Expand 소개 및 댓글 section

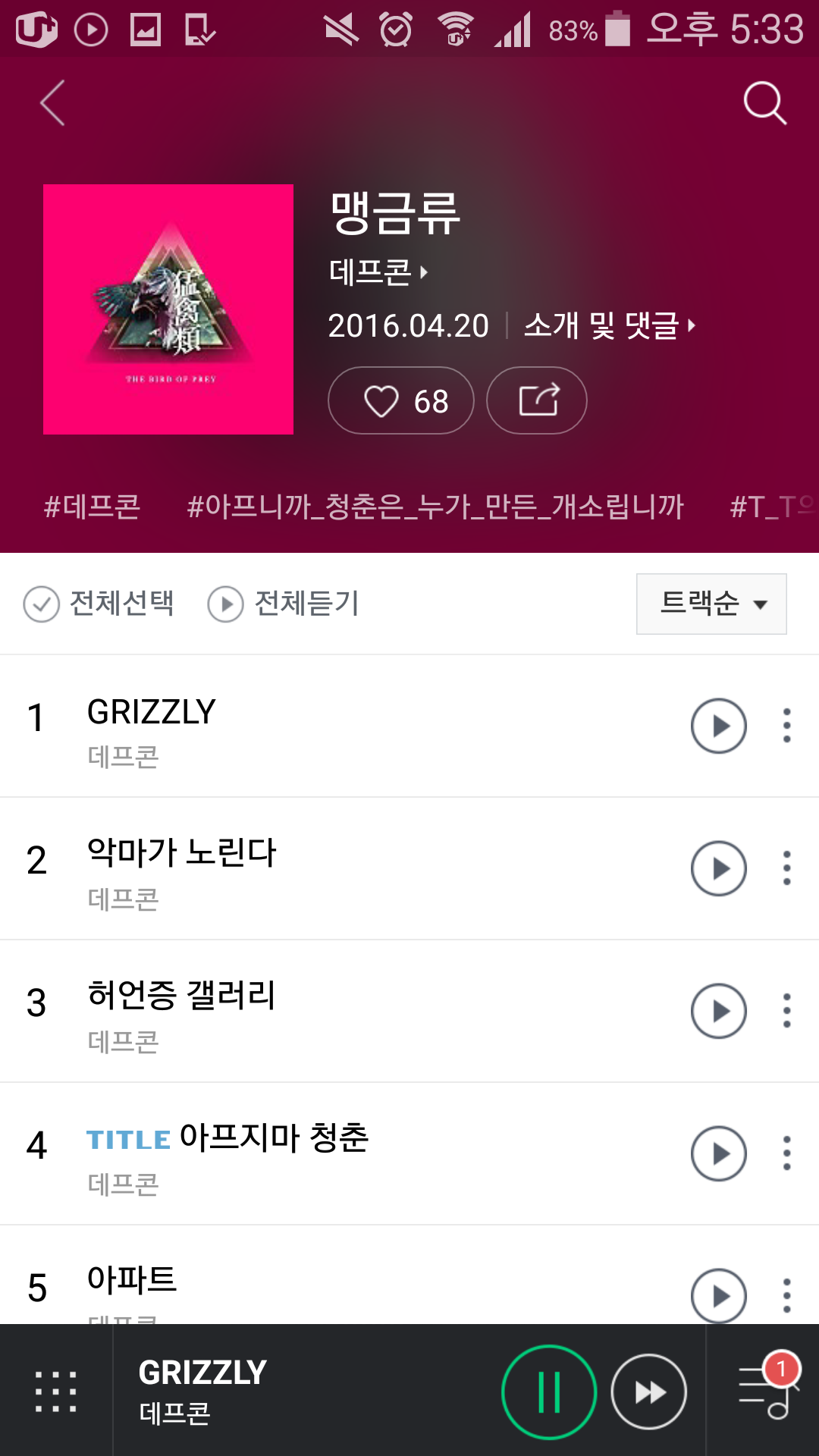[607, 325]
